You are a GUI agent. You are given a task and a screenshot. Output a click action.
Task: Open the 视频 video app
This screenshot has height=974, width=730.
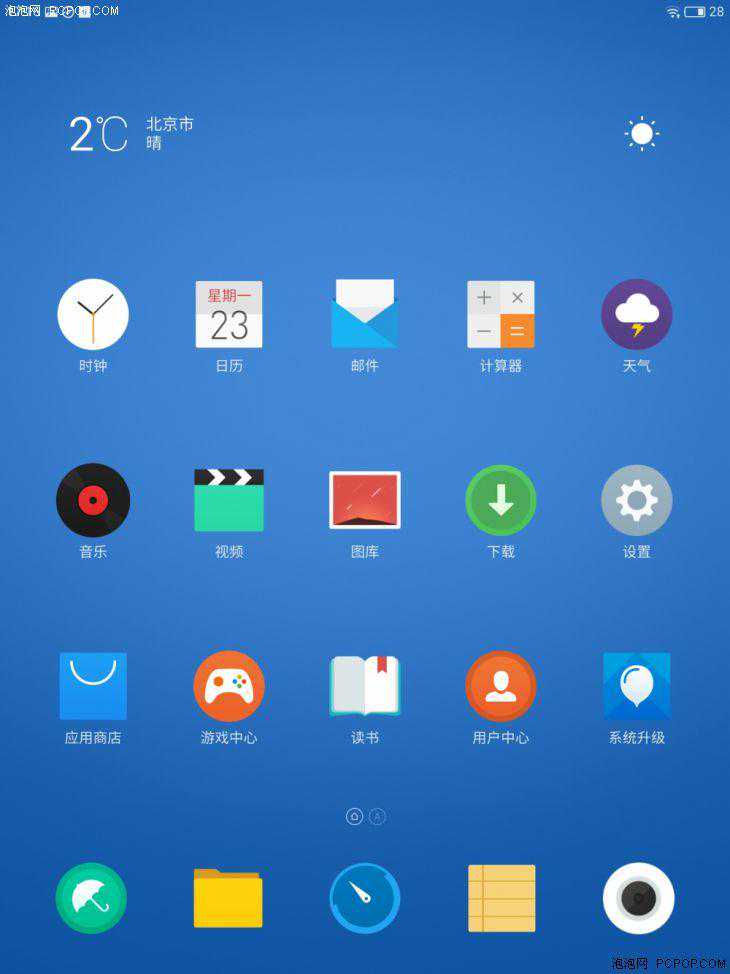pyautogui.click(x=229, y=500)
